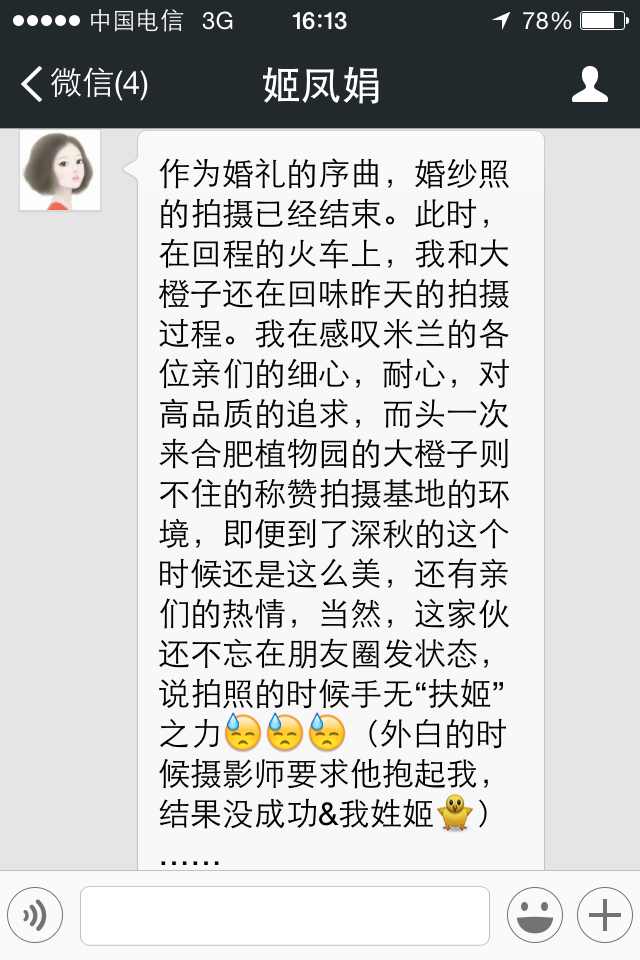
Task: Go back to the 微信 chat list
Action: (x=85, y=85)
